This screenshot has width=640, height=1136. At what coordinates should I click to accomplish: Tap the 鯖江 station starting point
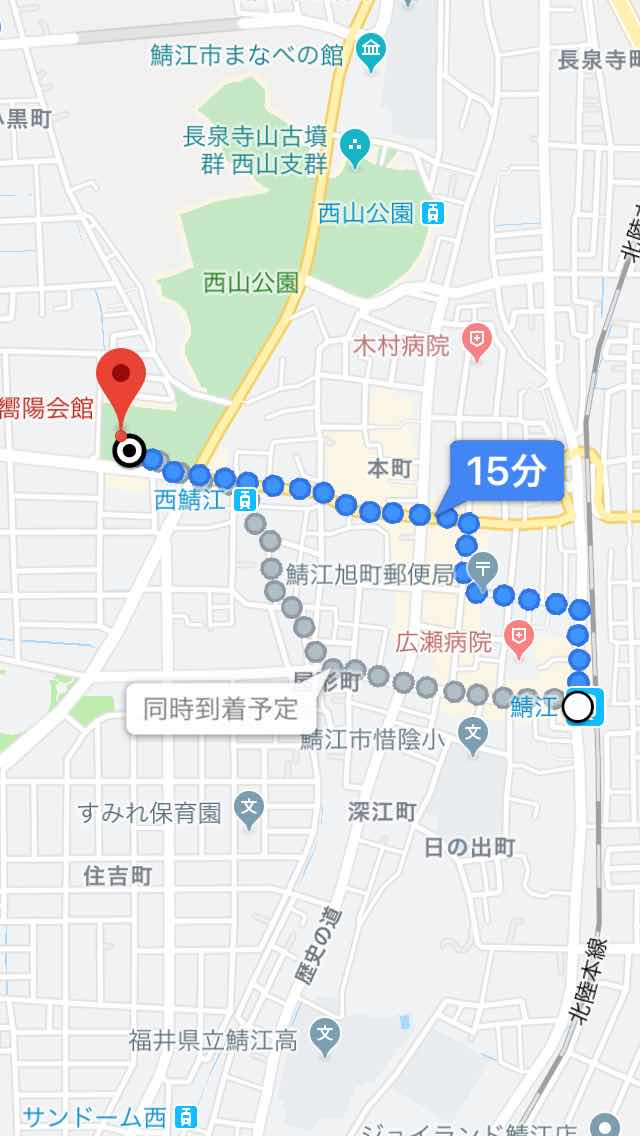click(x=578, y=706)
